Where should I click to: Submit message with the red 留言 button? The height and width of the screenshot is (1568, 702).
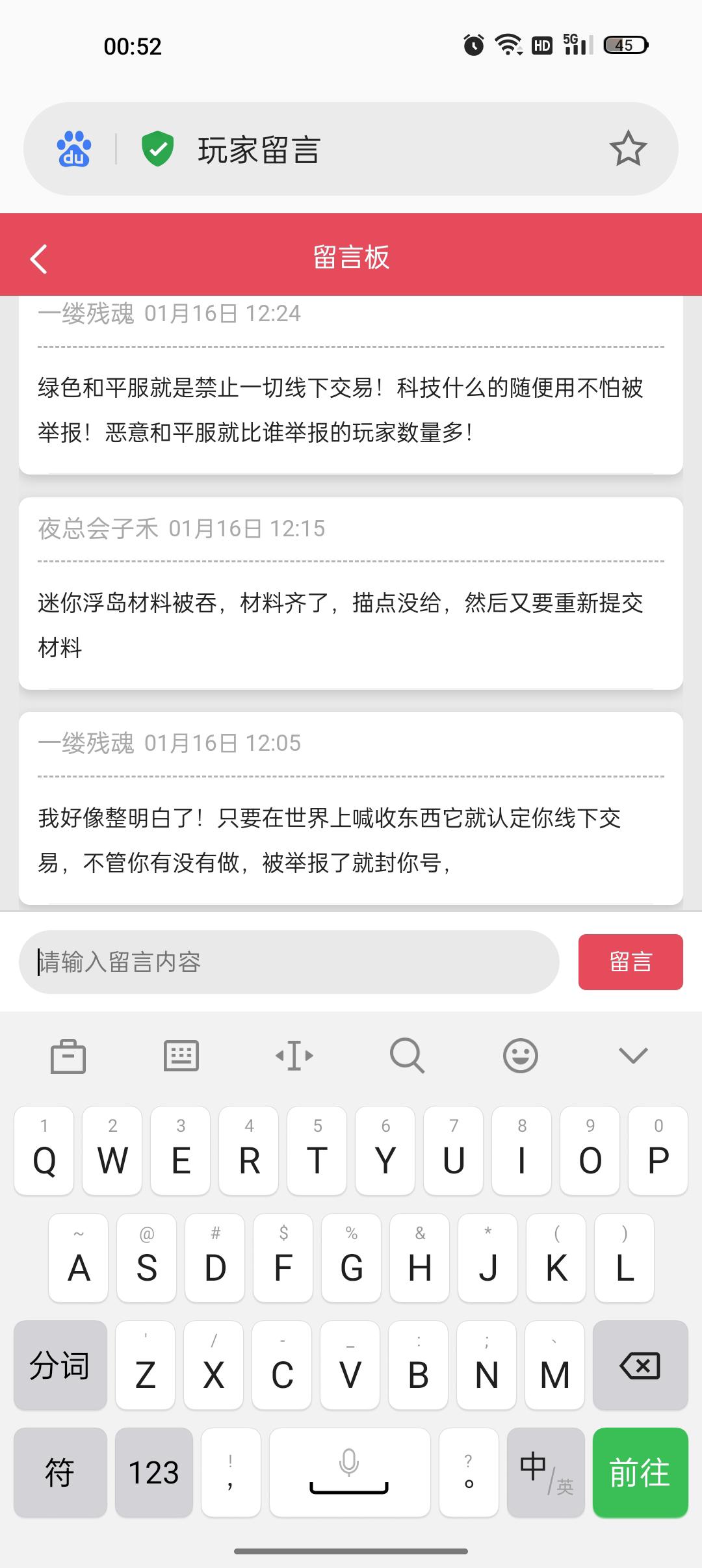click(x=630, y=962)
